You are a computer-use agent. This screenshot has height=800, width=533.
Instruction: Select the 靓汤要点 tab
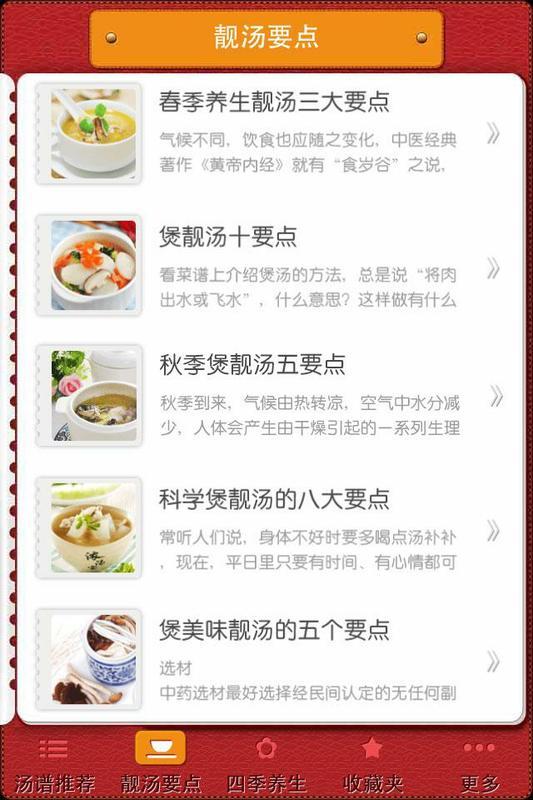[x=161, y=765]
